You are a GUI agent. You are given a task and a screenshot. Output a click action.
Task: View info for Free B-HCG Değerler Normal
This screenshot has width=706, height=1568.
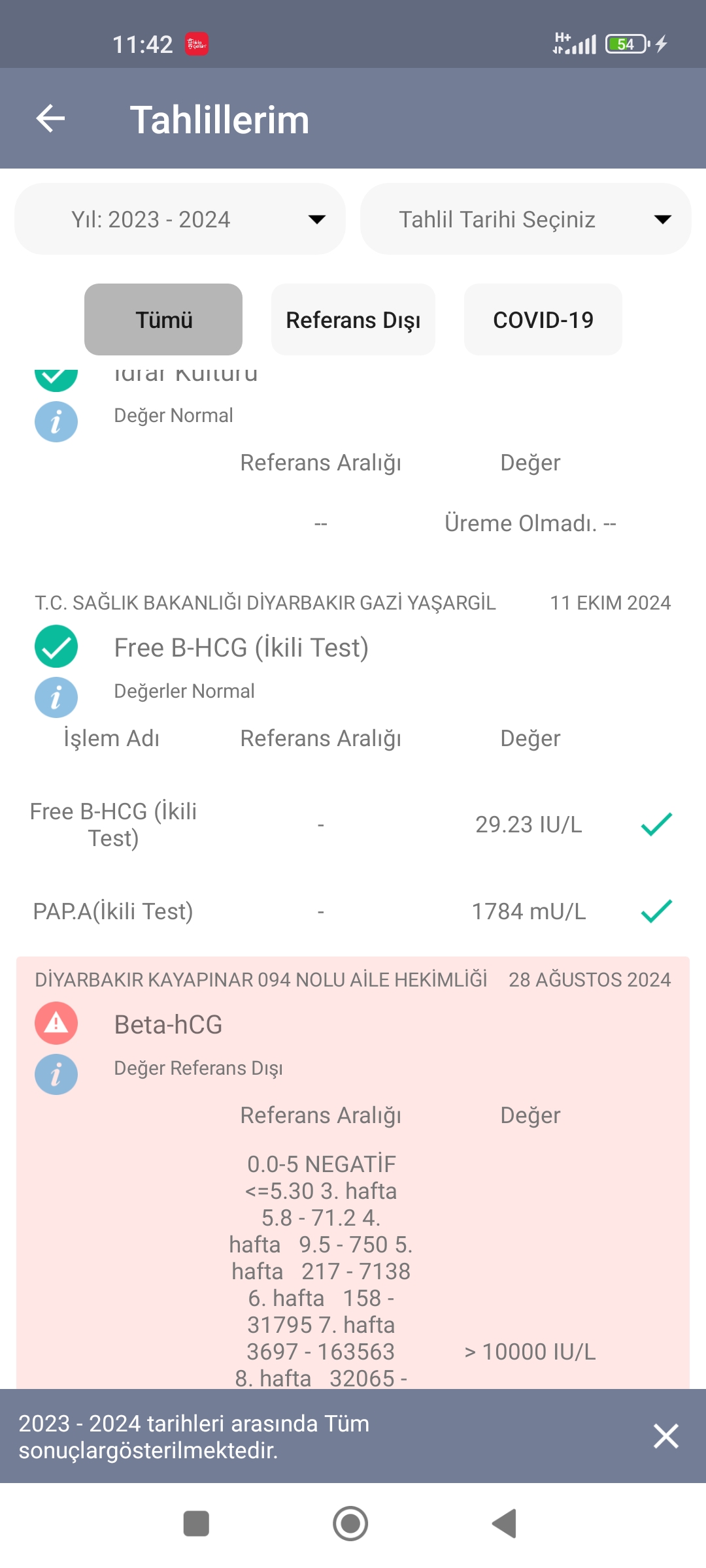56,697
